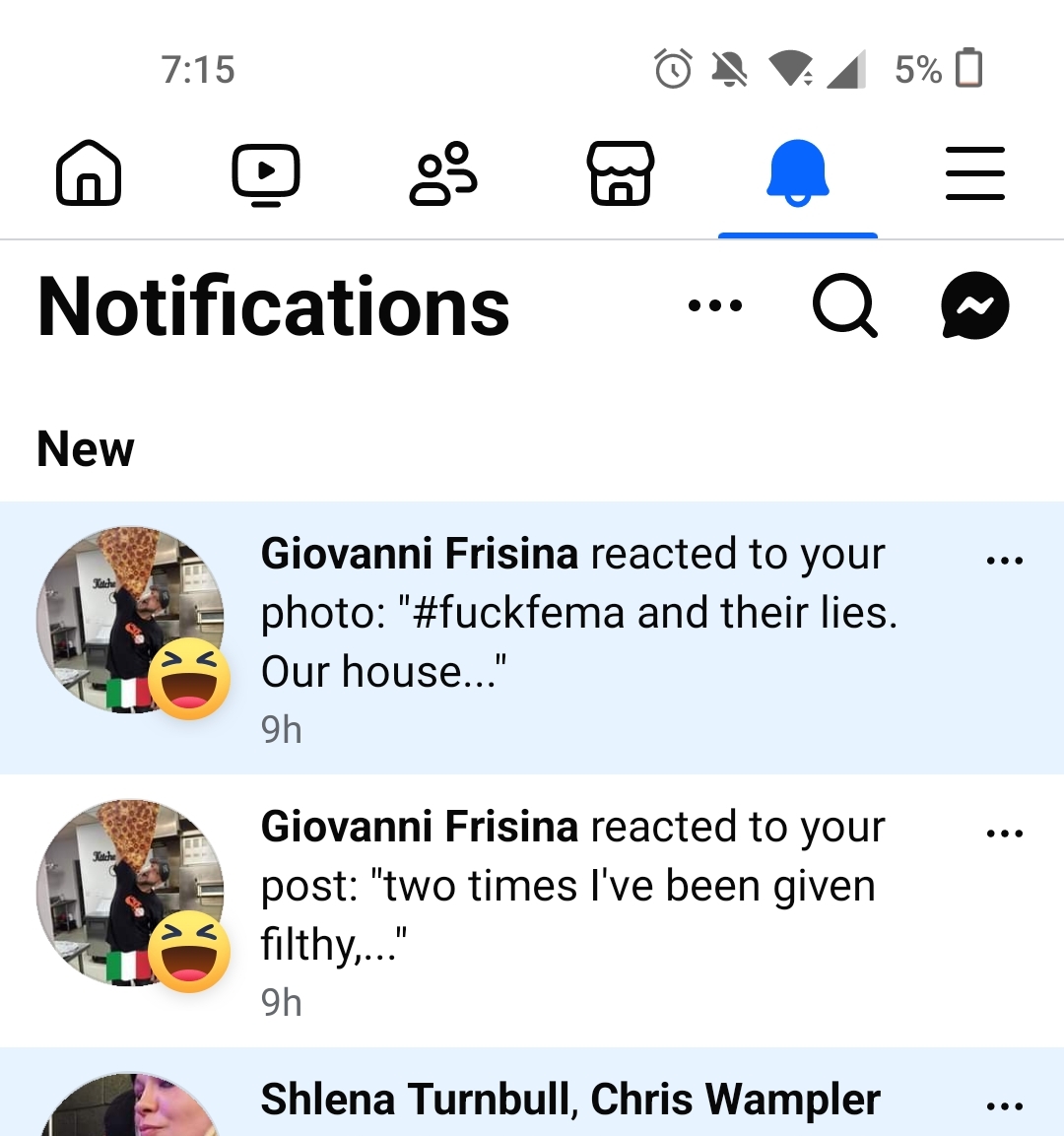Go to the Home feed tab
Image resolution: width=1064 pixels, height=1136 pixels.
89,173
